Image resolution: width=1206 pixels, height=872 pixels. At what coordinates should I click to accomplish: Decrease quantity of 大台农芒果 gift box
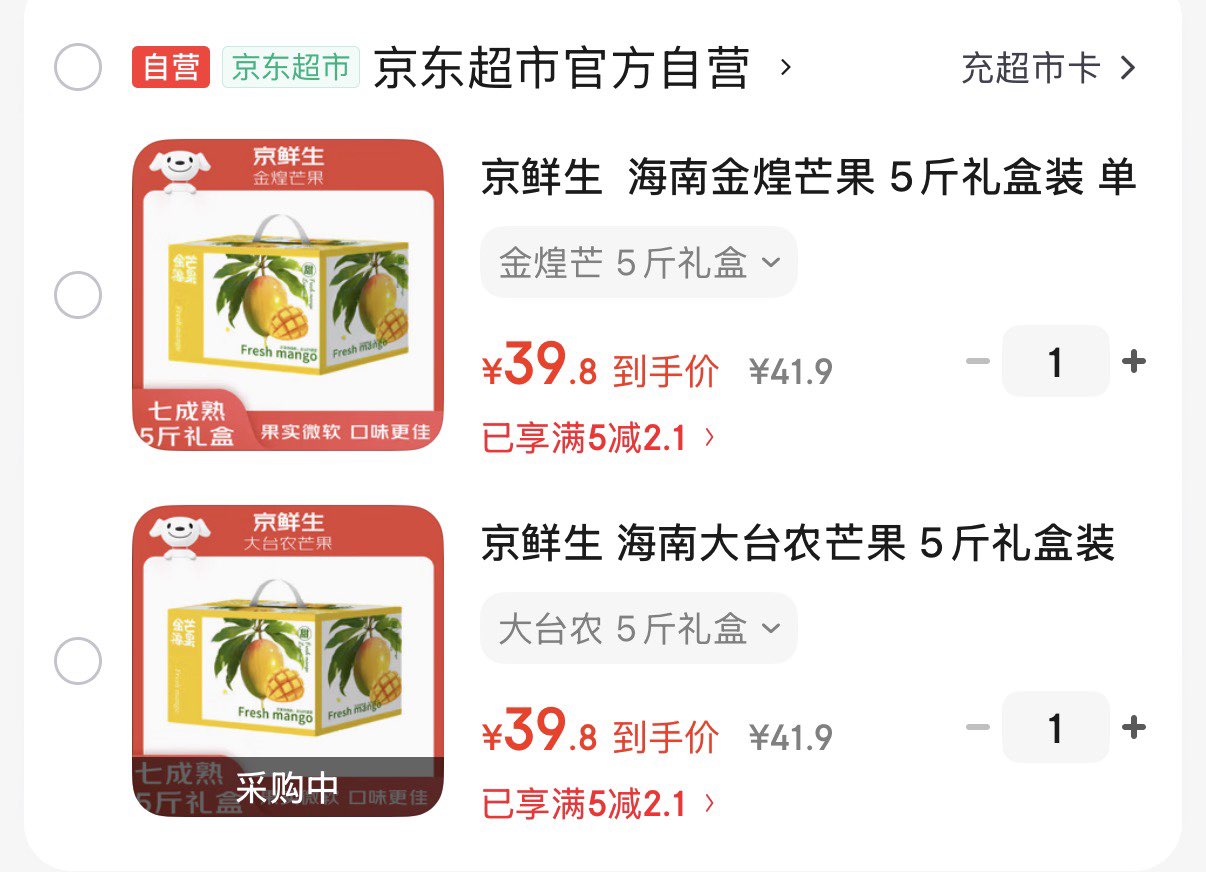pyautogui.click(x=977, y=728)
